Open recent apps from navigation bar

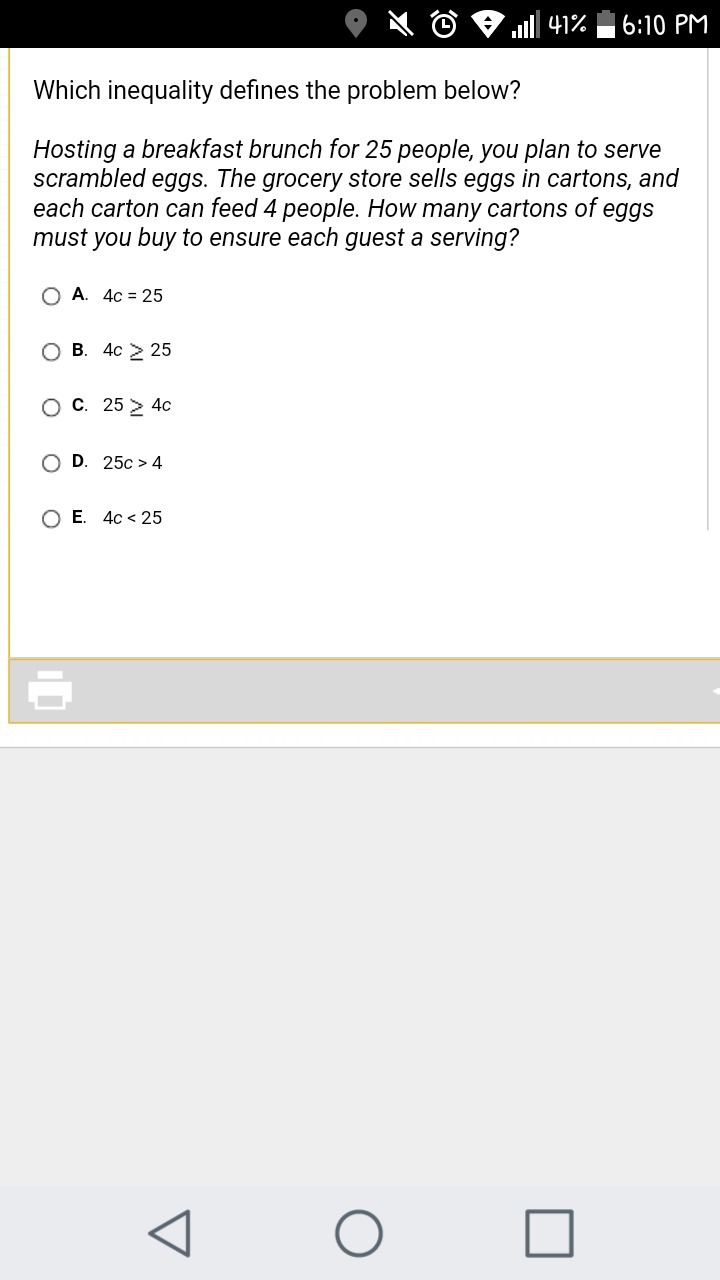click(x=549, y=1232)
